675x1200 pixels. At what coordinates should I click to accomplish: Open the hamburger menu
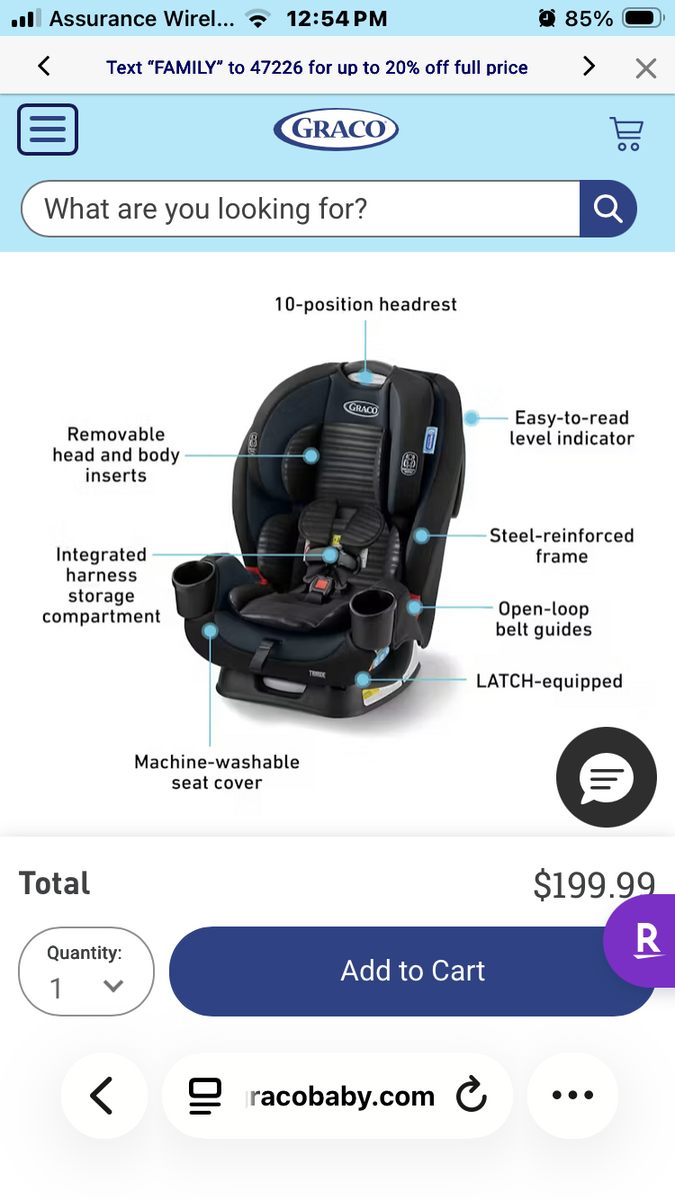pyautogui.click(x=47, y=130)
